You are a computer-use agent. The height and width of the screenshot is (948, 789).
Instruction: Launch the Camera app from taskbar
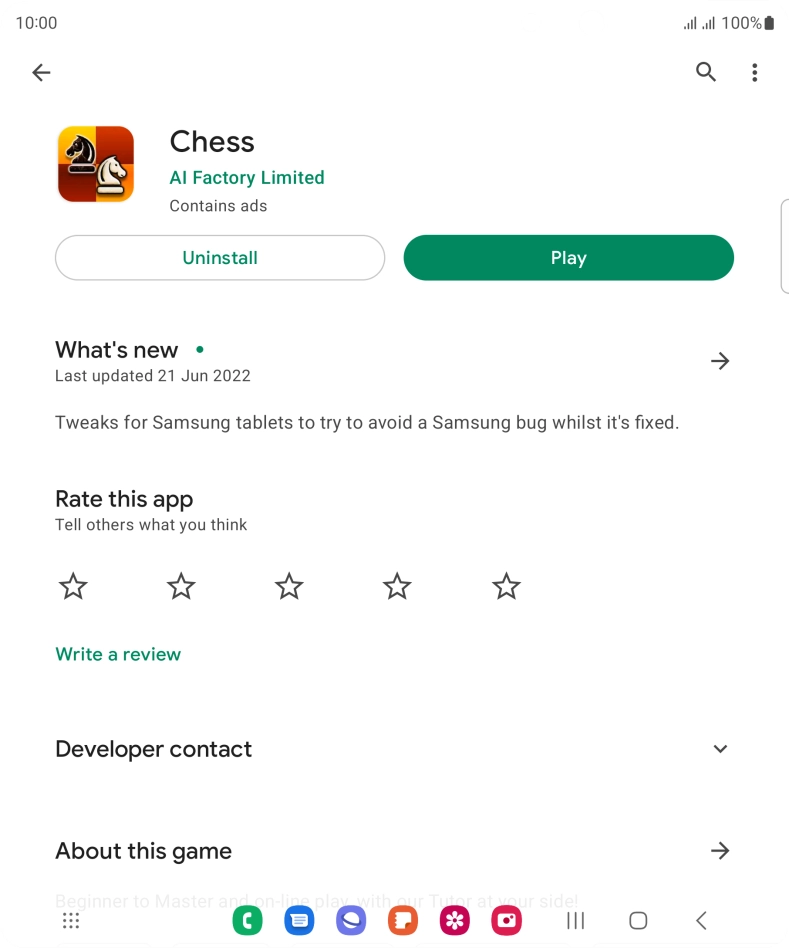pos(507,920)
